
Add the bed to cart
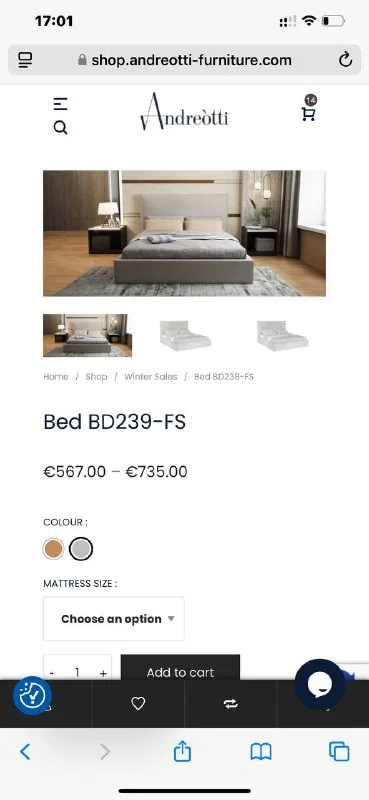click(x=180, y=670)
